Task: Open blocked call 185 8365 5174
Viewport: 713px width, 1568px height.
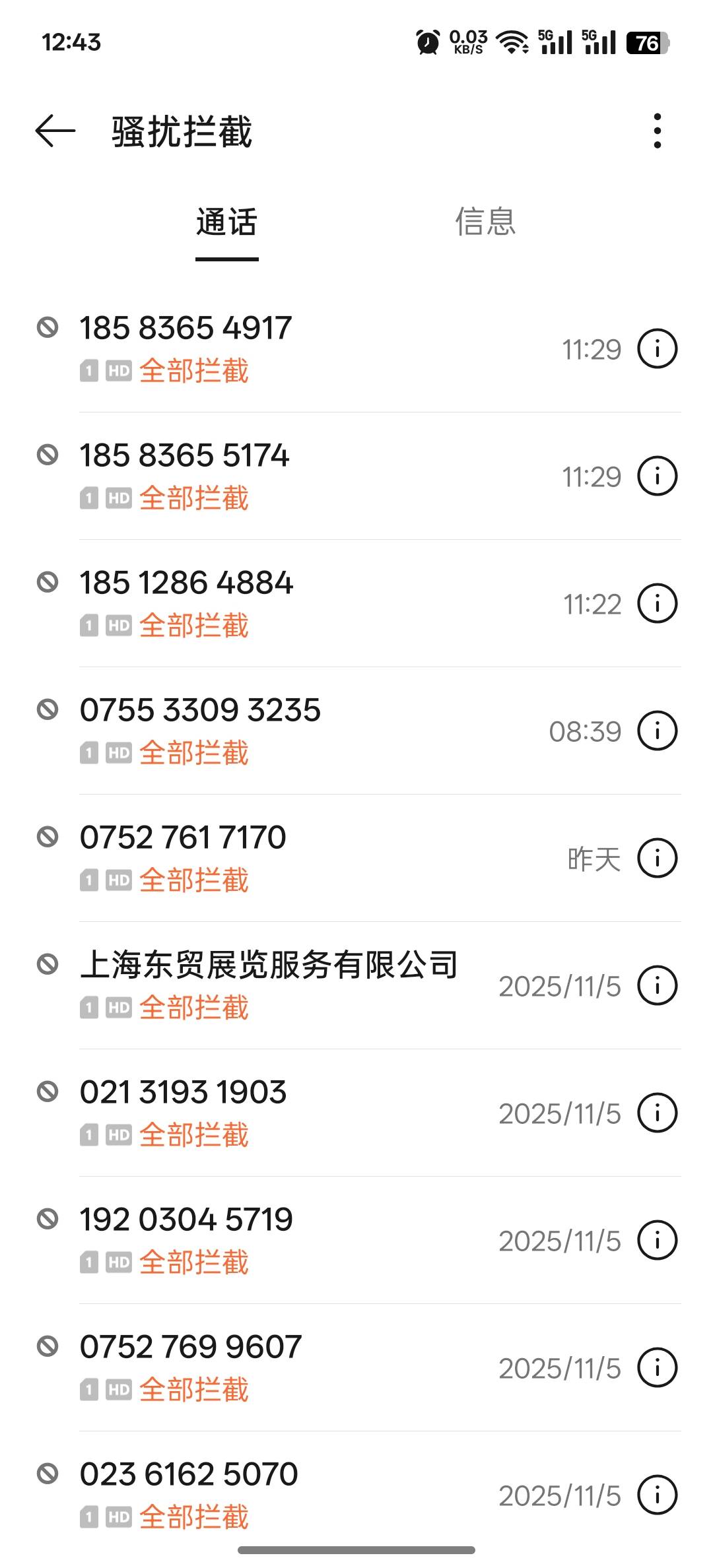Action: [x=184, y=455]
